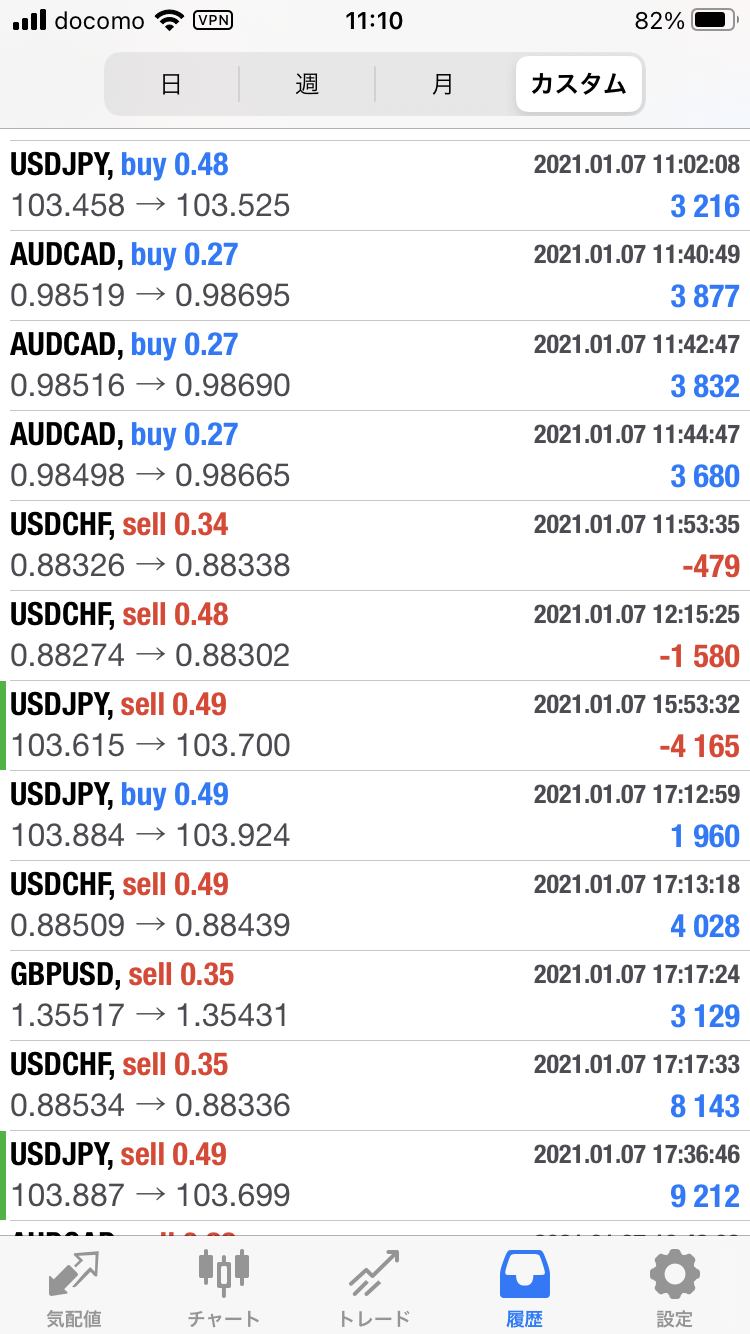View AUDCAD buy trade closed at 11:42:47
Screen dimensions: 750x1334
coord(375,365)
